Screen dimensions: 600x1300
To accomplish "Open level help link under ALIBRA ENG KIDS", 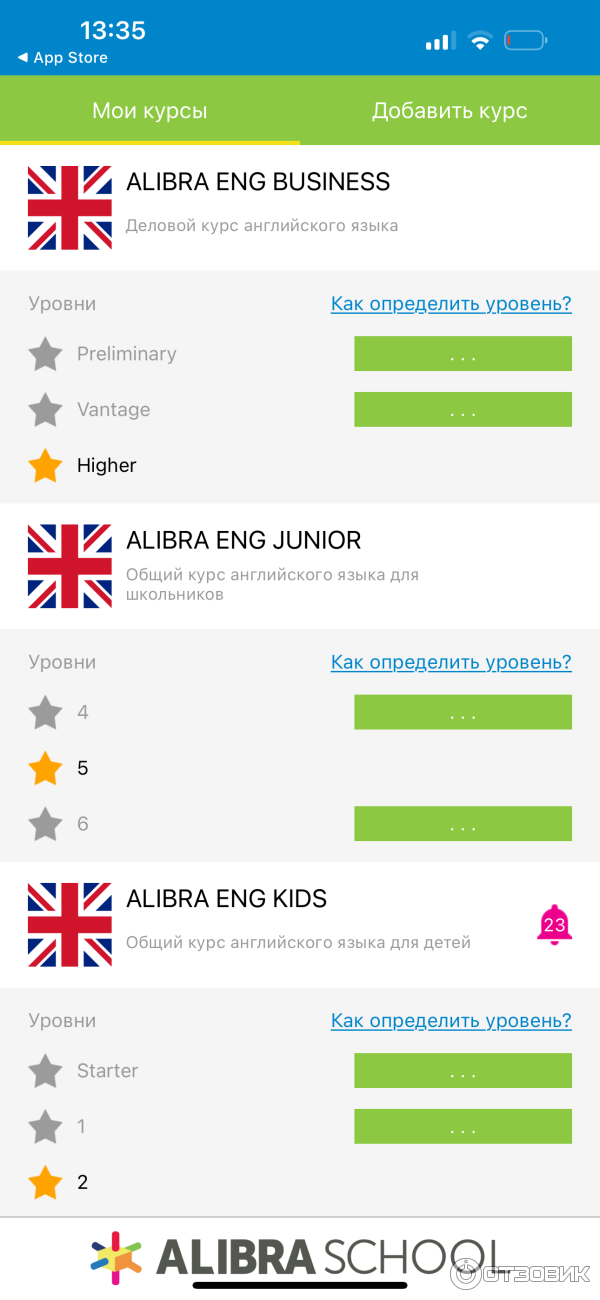I will tap(451, 1021).
